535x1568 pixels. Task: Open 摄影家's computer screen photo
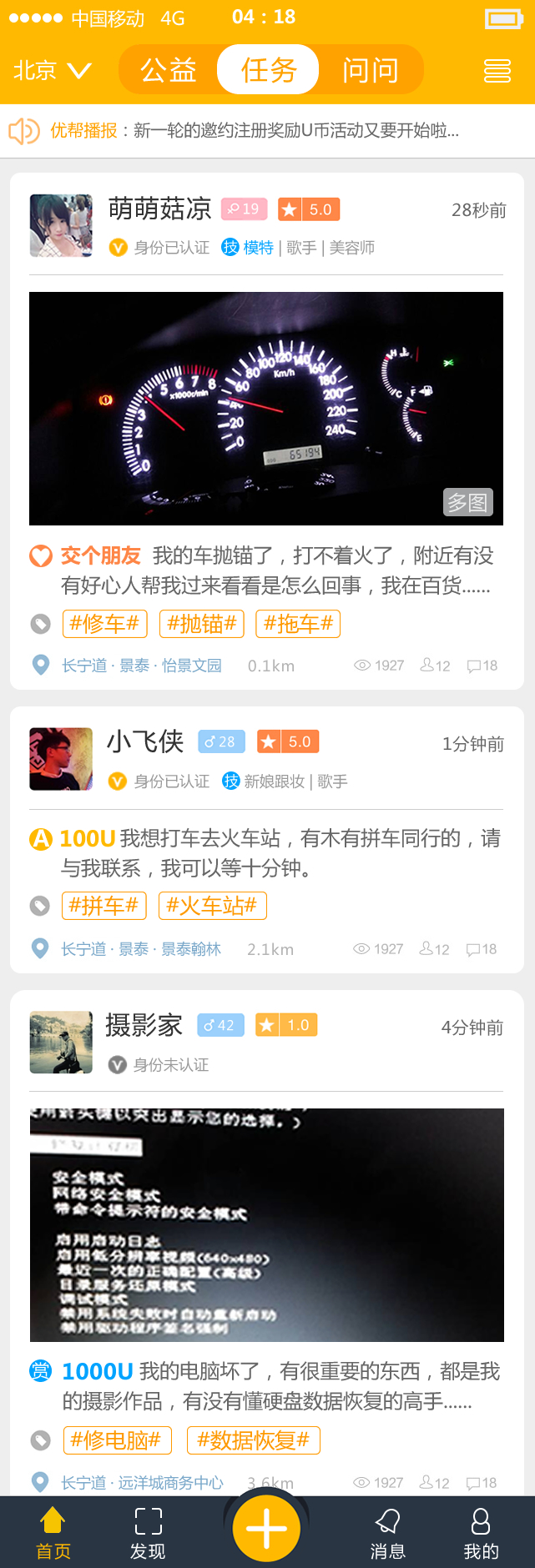[266, 1224]
